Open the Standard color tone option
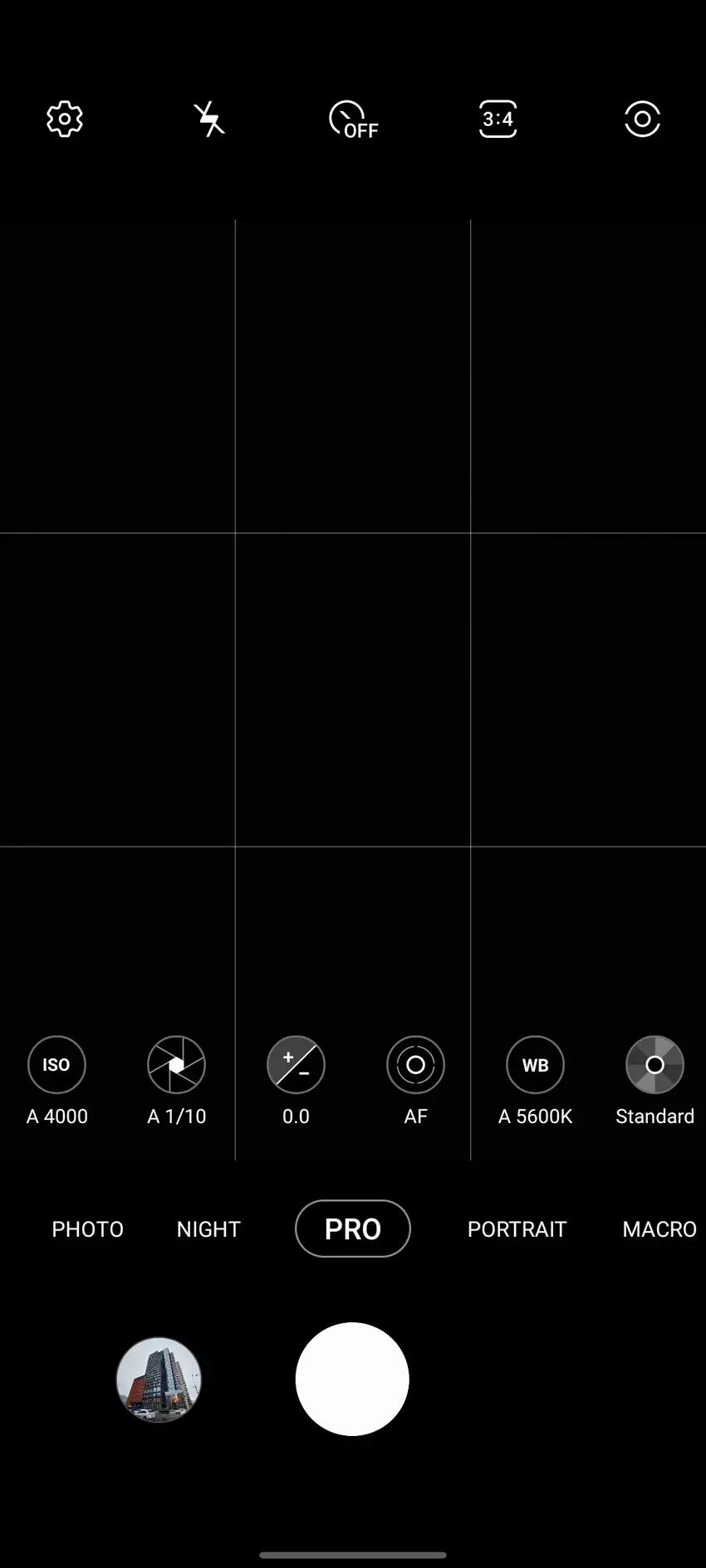Viewport: 706px width, 1568px height. (655, 1065)
